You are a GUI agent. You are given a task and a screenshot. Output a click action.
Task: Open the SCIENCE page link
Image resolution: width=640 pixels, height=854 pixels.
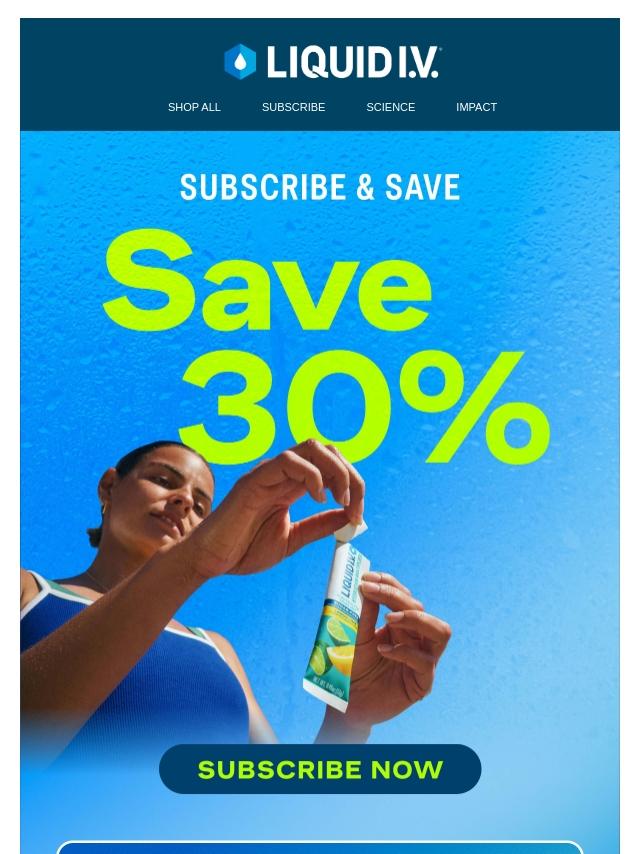pos(390,107)
